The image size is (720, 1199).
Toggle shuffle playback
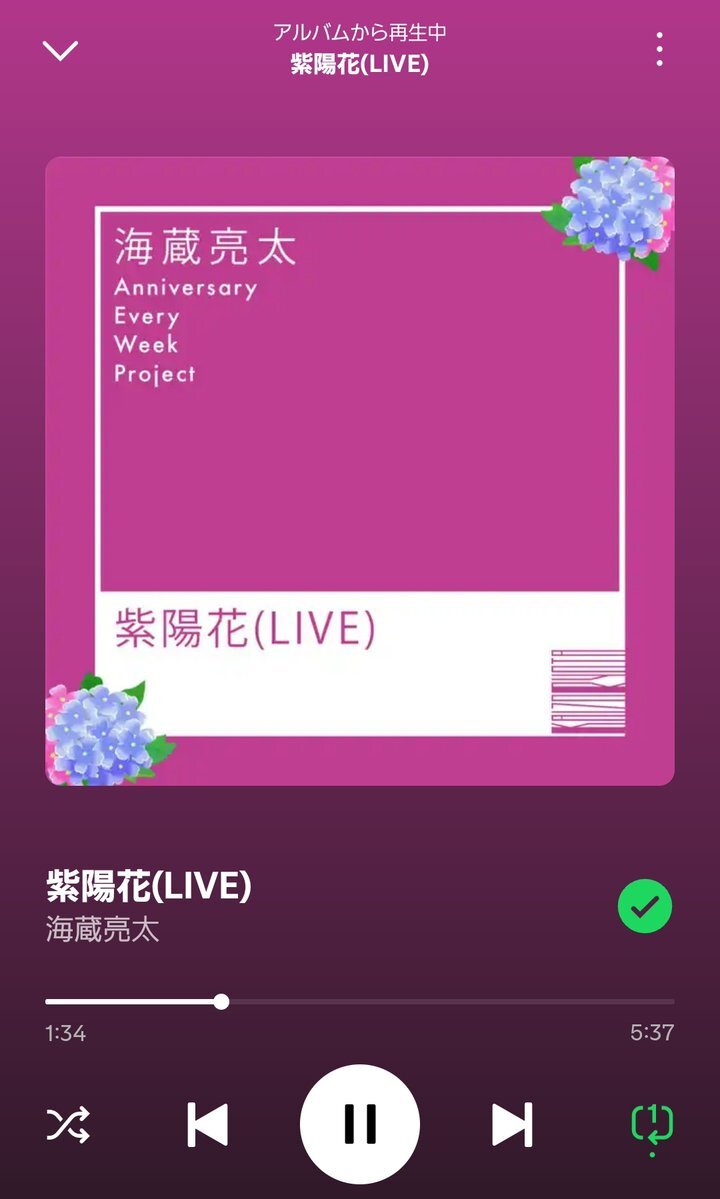pos(68,1125)
